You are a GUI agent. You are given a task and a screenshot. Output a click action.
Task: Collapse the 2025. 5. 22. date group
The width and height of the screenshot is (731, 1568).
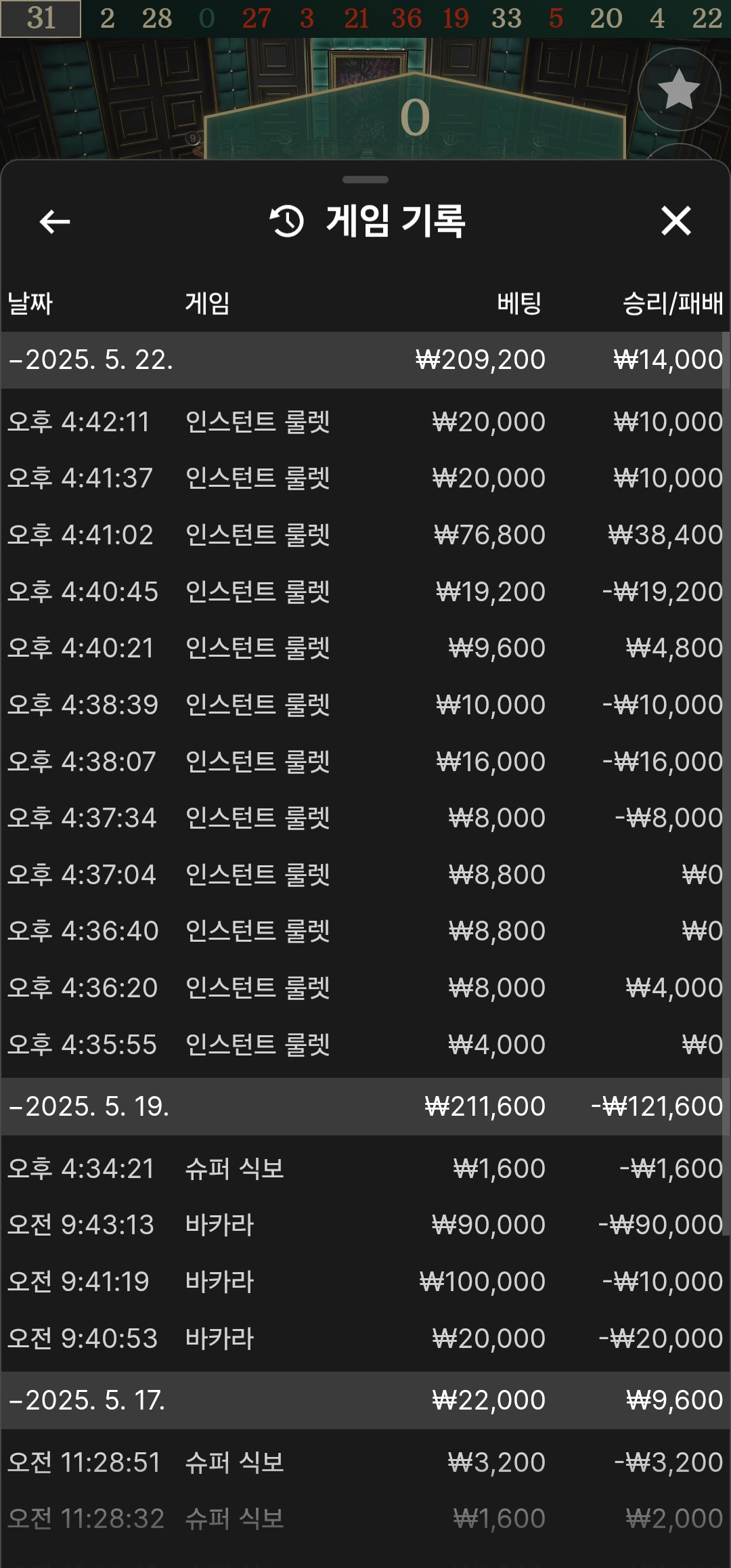coord(91,360)
